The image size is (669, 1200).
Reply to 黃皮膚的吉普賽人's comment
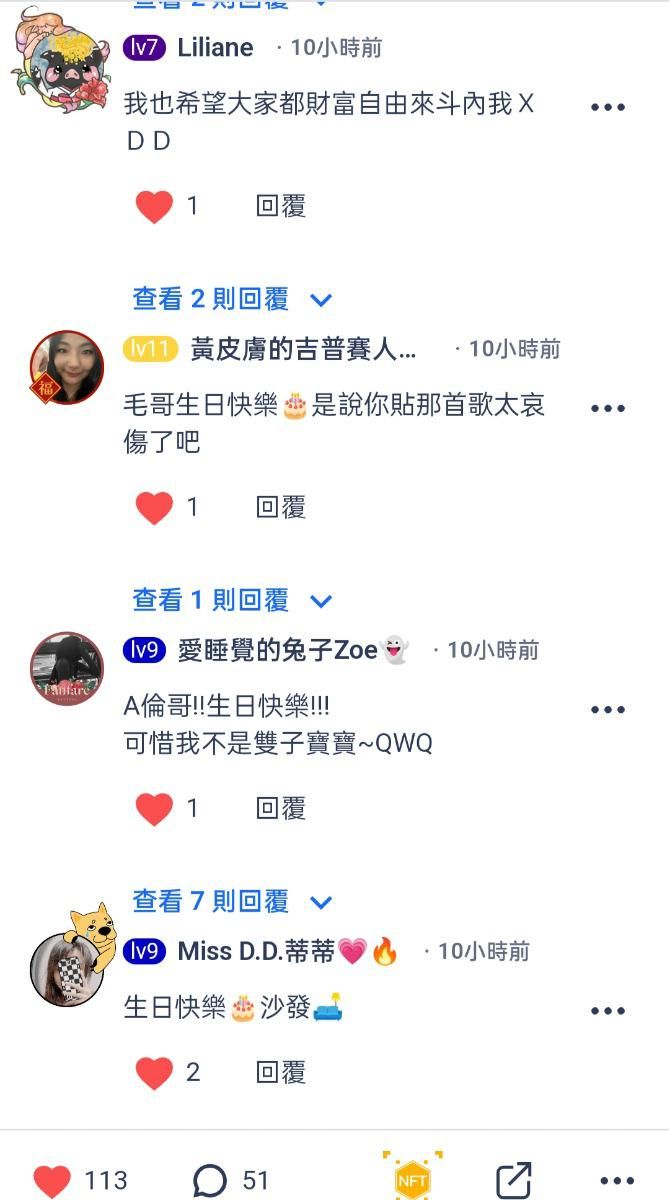280,508
